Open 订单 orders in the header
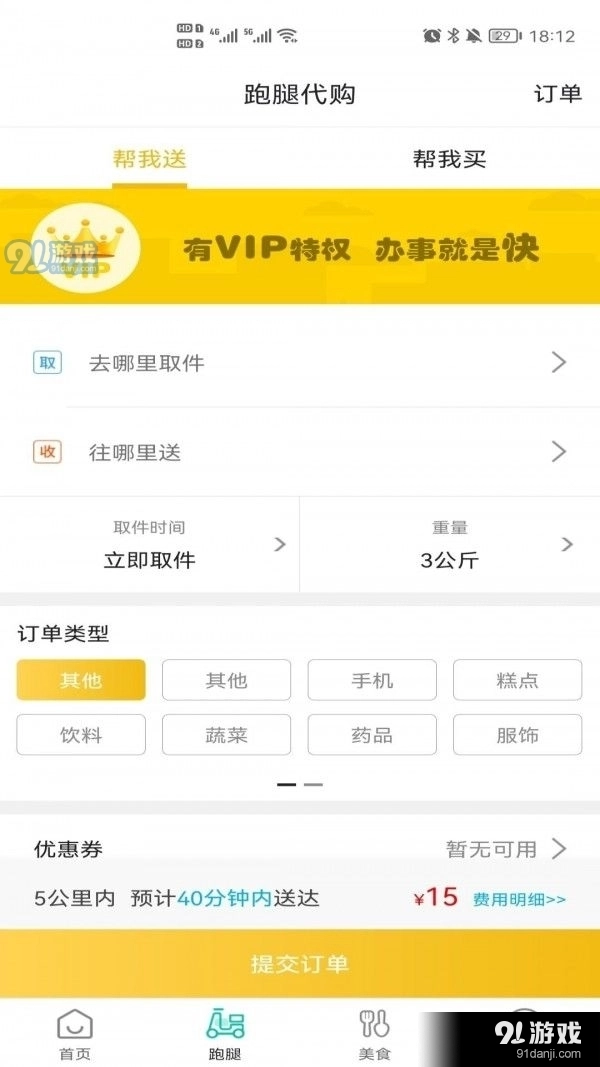 point(557,94)
